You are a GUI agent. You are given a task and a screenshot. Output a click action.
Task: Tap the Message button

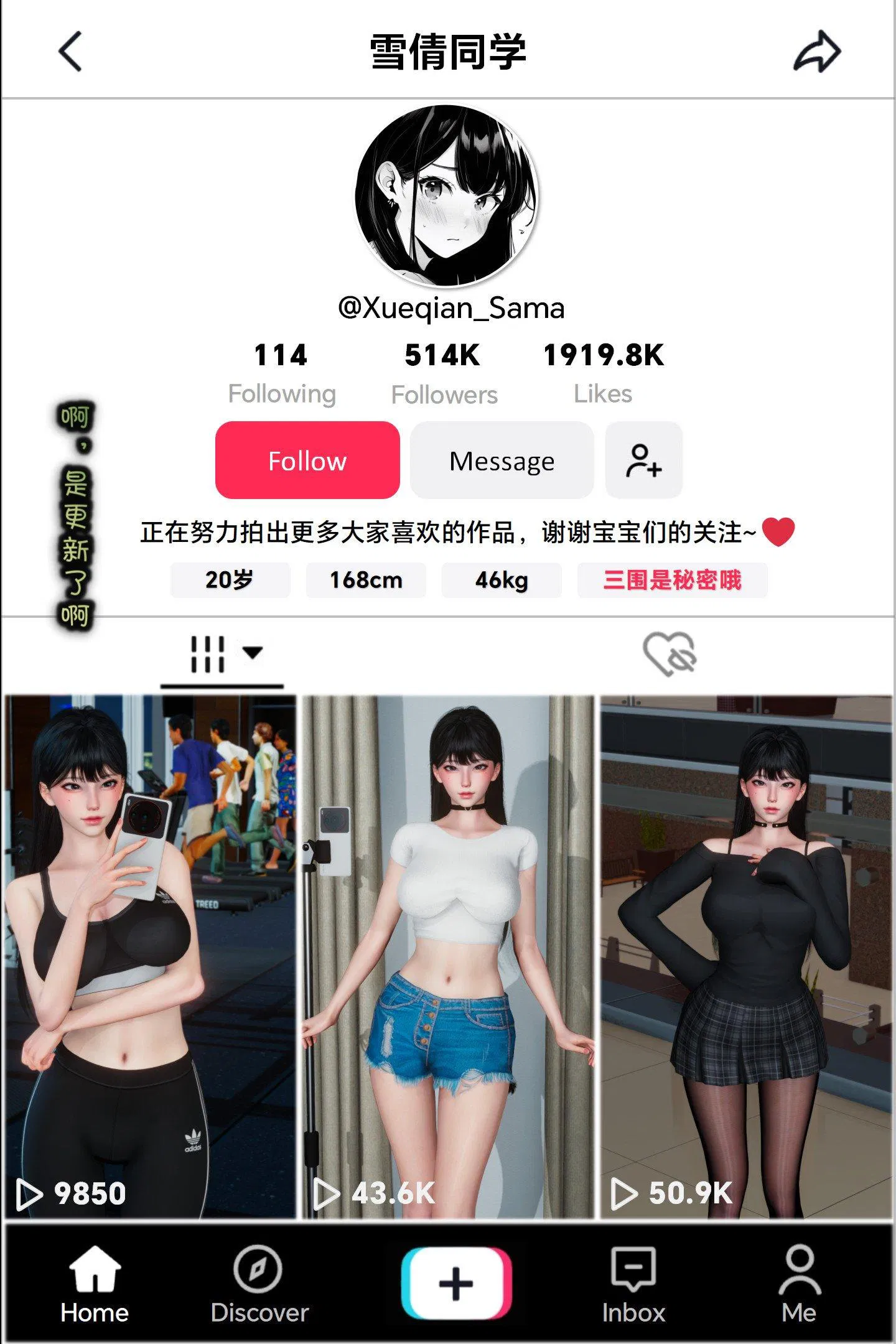click(x=502, y=460)
